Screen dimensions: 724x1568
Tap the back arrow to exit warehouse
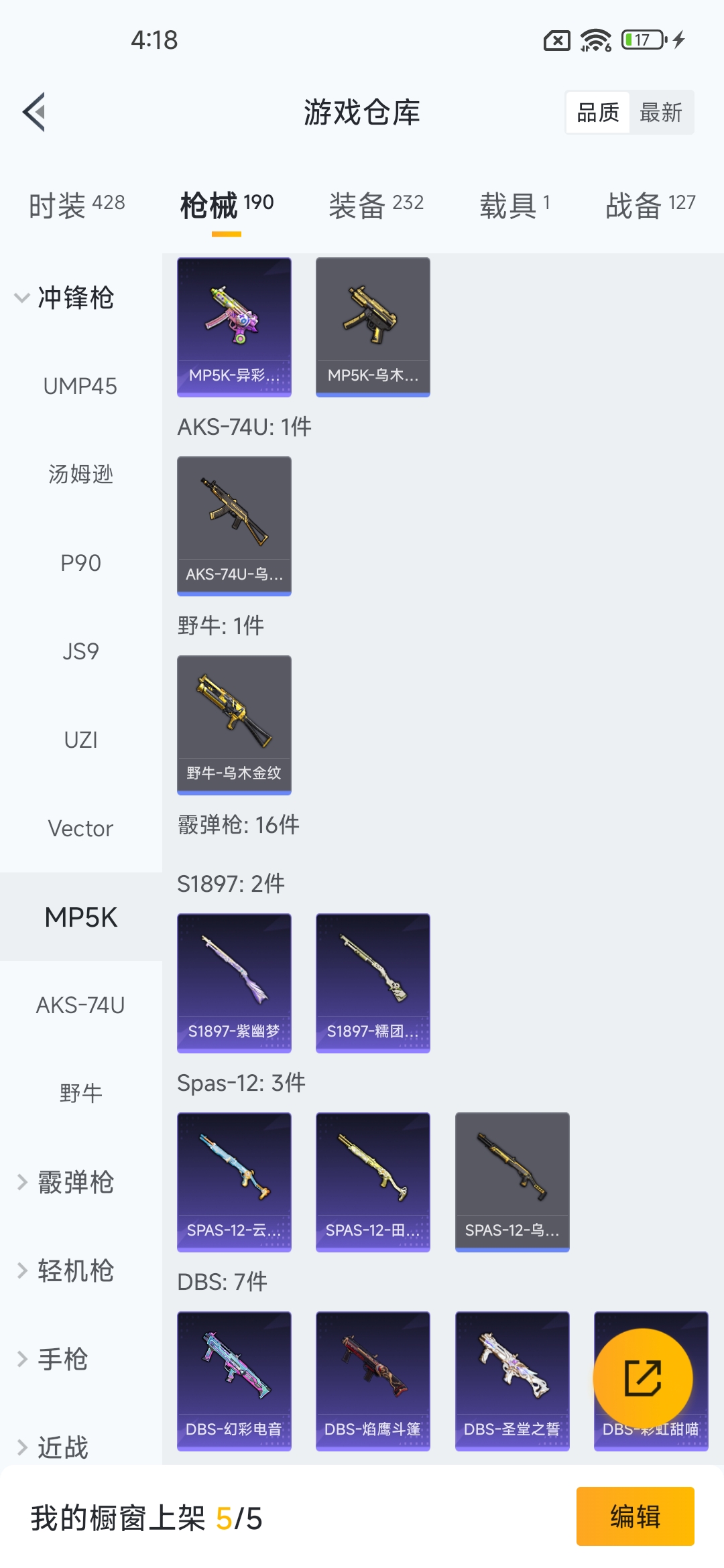coord(34,113)
